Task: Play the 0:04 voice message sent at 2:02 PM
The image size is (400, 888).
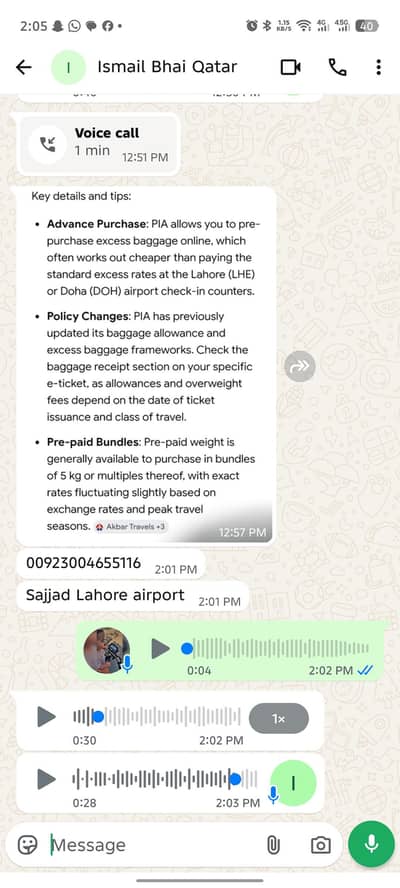Action: [161, 648]
